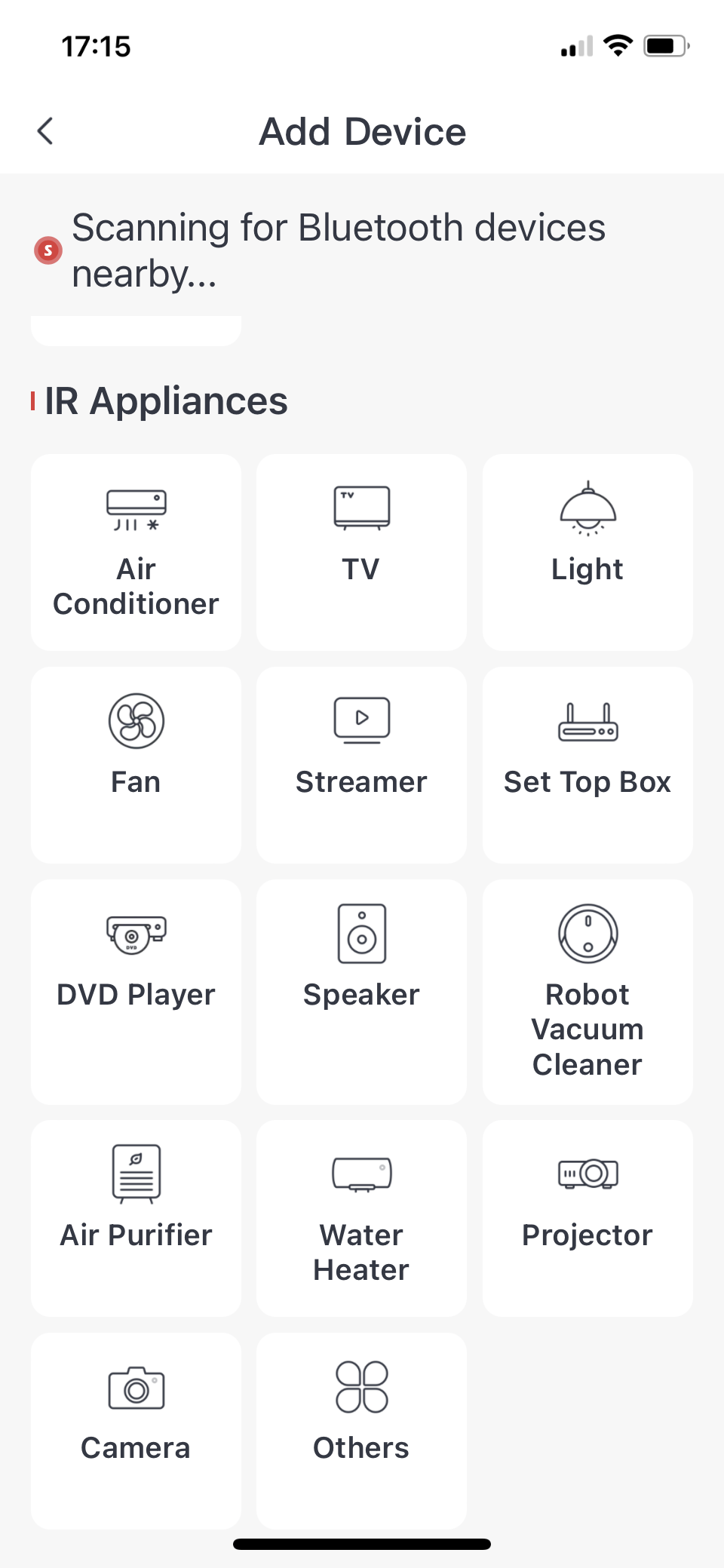724x1568 pixels.
Task: Select the Streamer device type
Action: (361, 765)
